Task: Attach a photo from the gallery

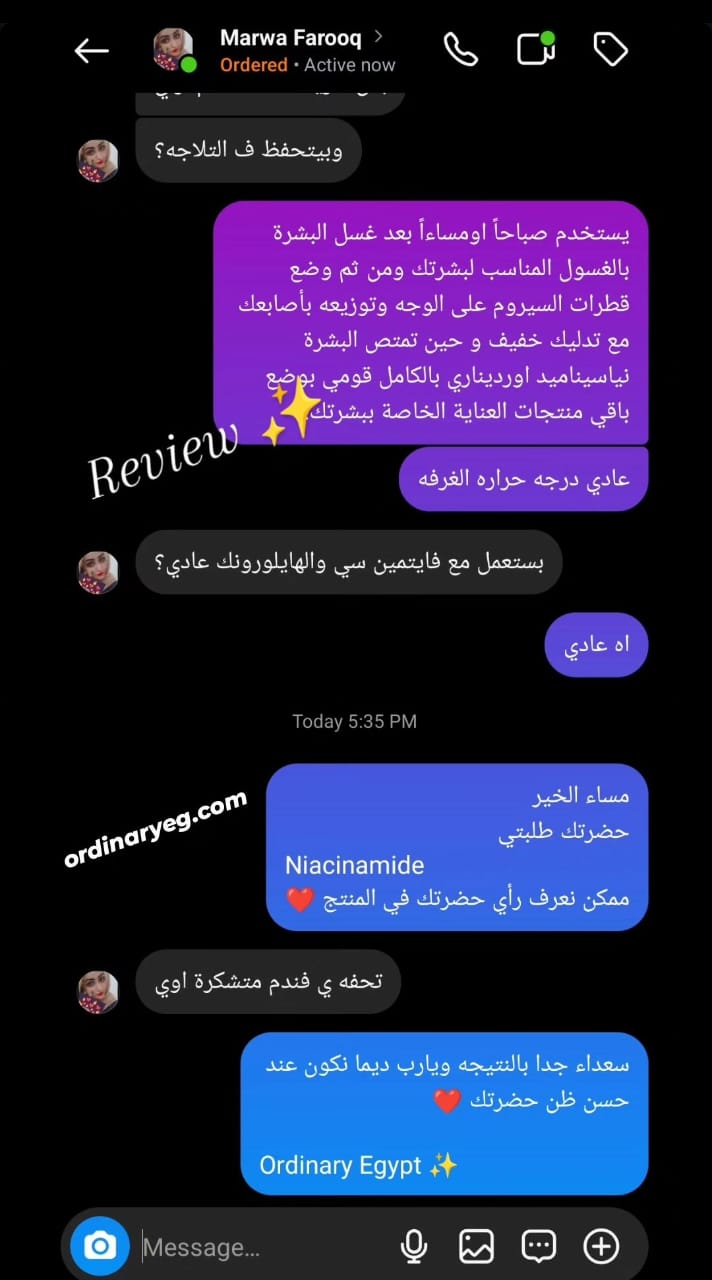Action: [x=476, y=1246]
